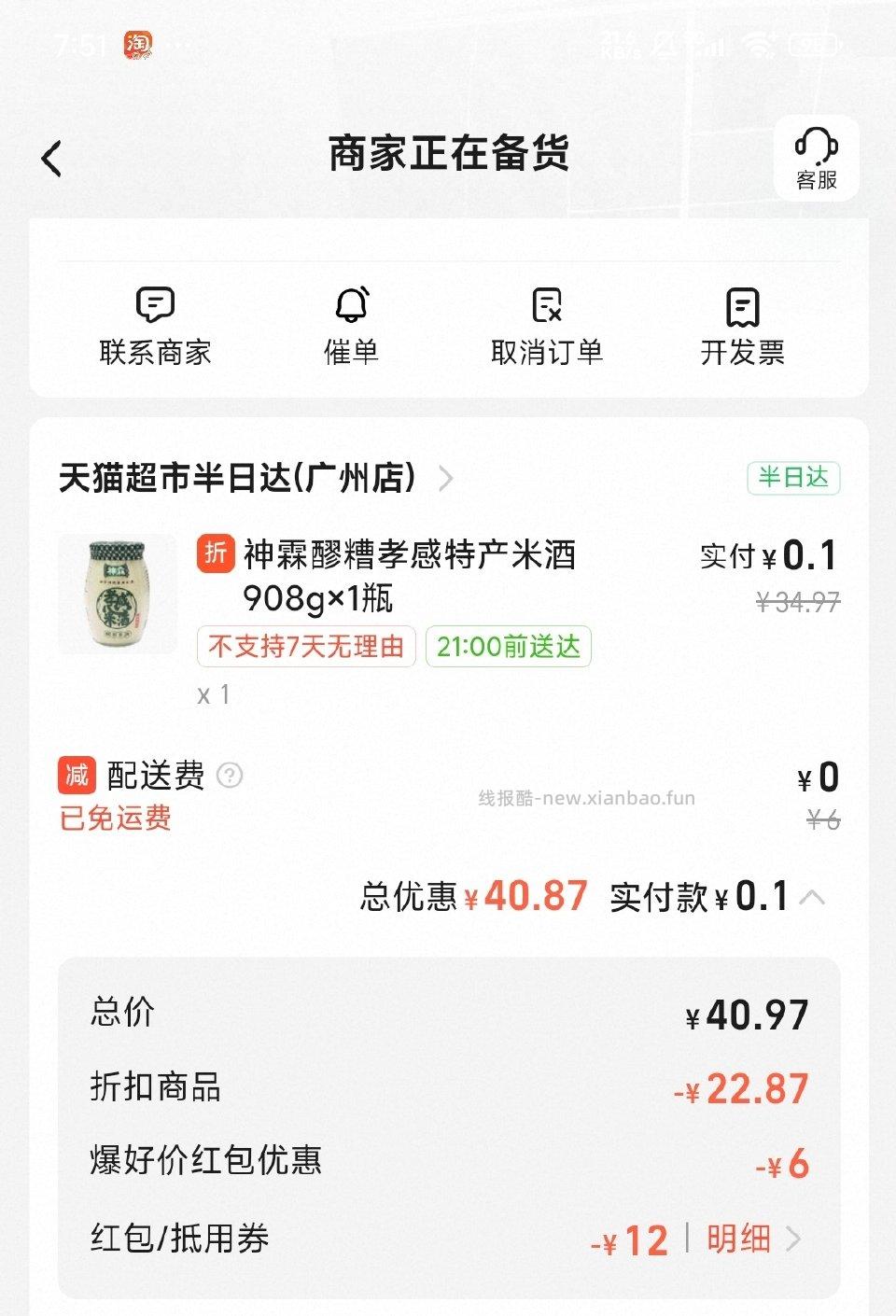
Task: Expand store details via arrow after 天猫超市半日达(广州店)
Action: coord(447,479)
